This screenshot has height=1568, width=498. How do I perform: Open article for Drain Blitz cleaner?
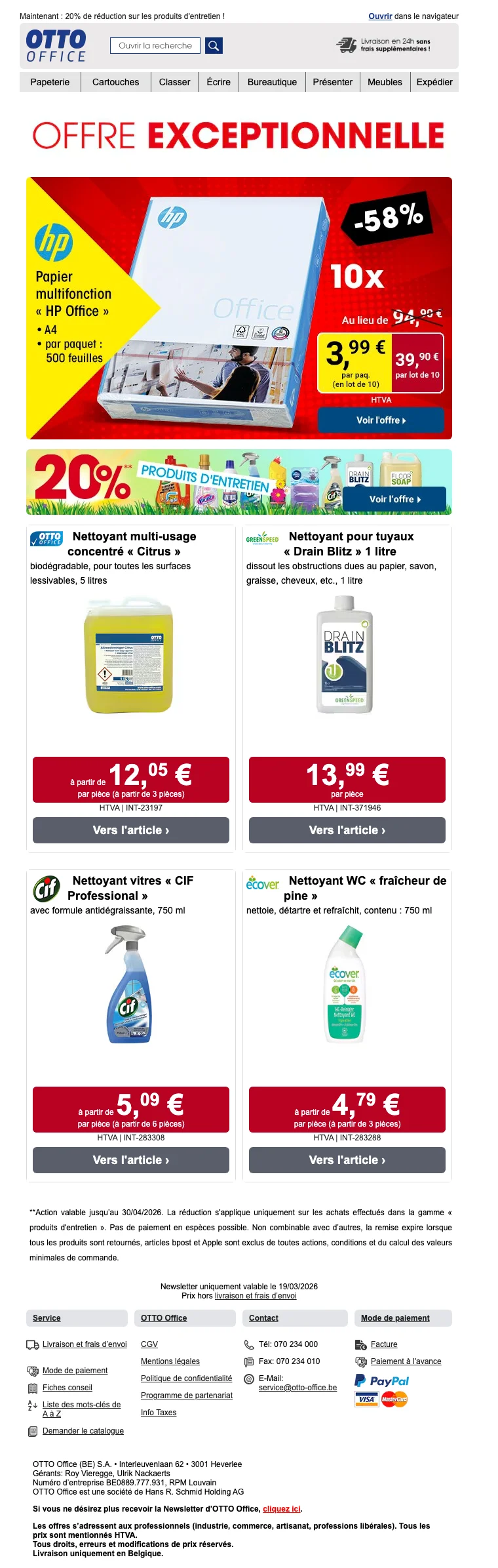pyautogui.click(x=347, y=830)
